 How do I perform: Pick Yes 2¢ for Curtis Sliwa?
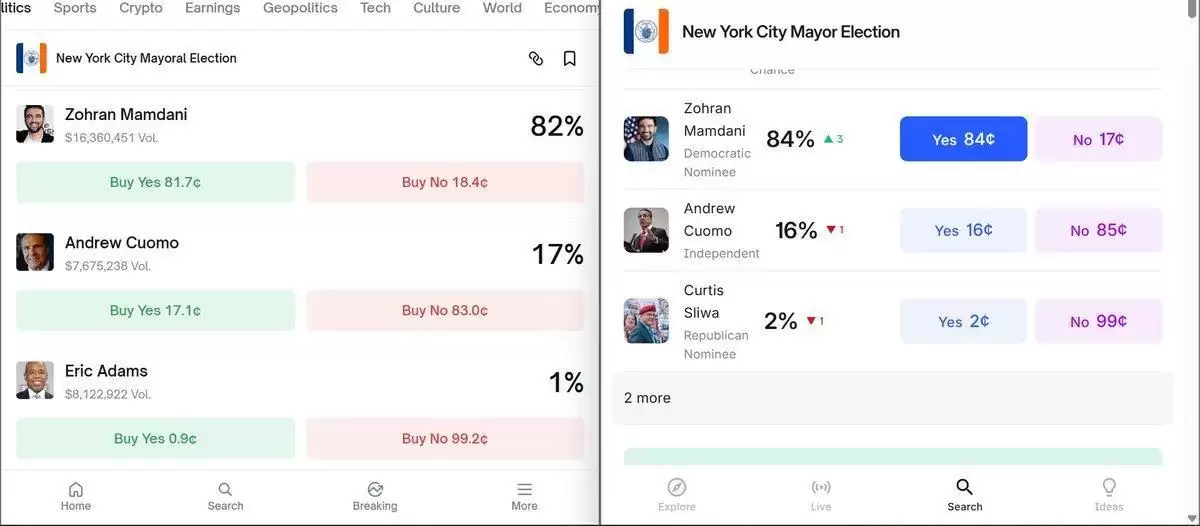pyautogui.click(x=963, y=321)
